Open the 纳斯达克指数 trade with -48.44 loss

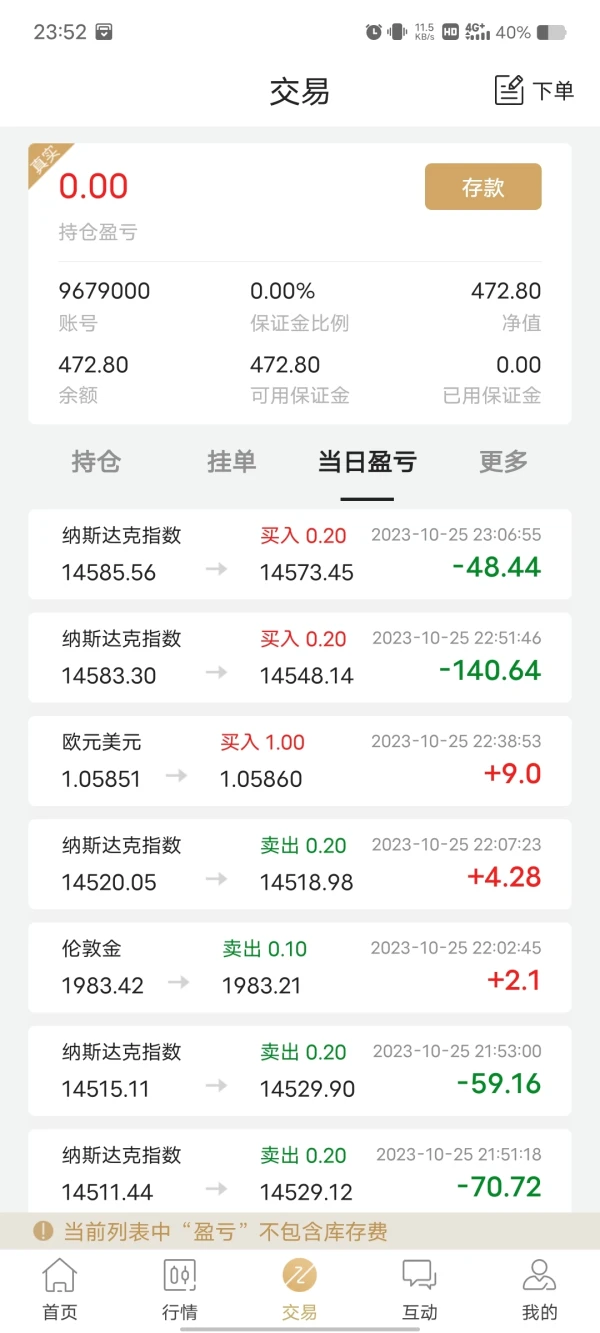300,554
